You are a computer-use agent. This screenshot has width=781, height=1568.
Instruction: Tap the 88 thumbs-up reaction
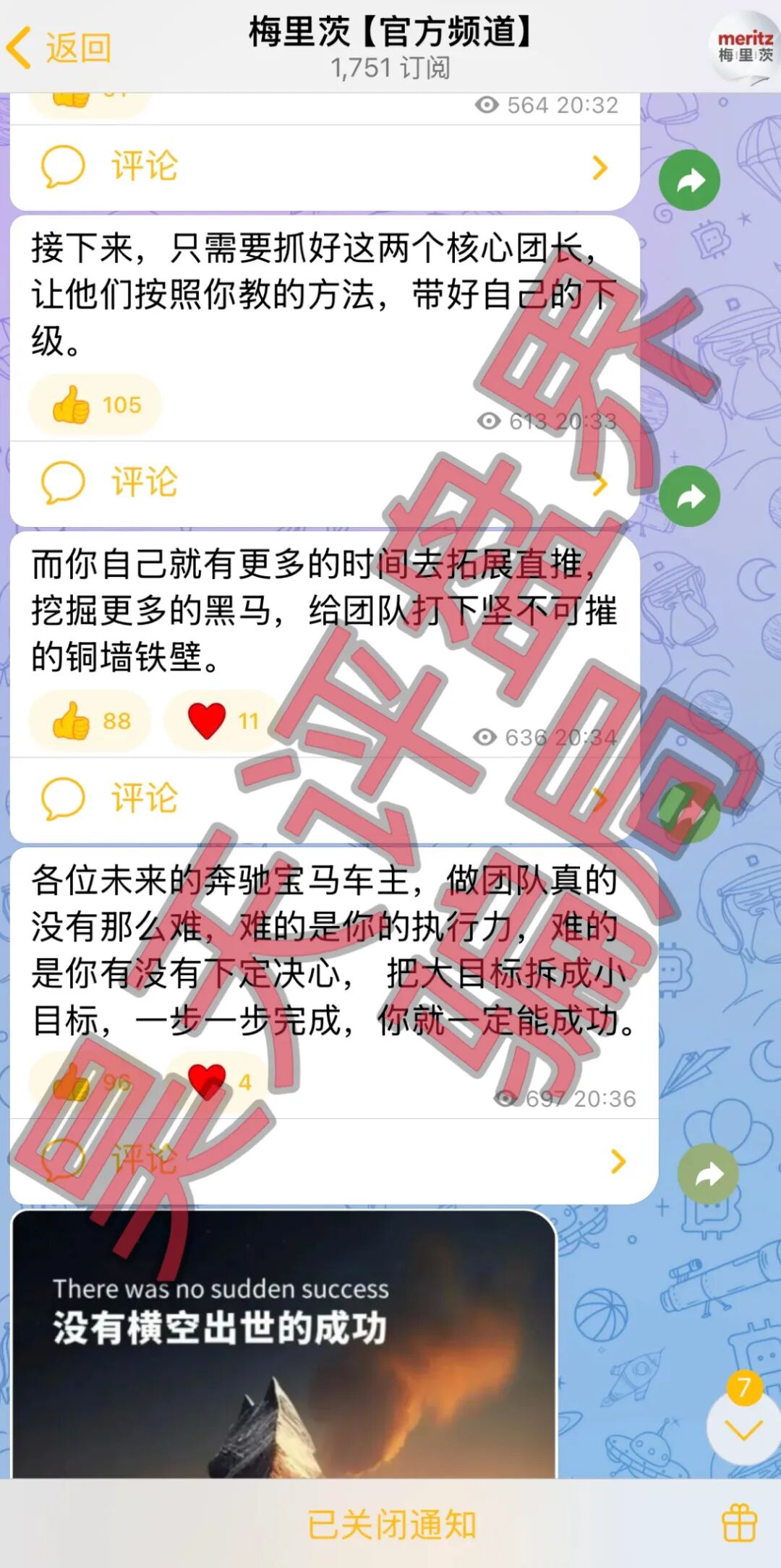[91, 721]
